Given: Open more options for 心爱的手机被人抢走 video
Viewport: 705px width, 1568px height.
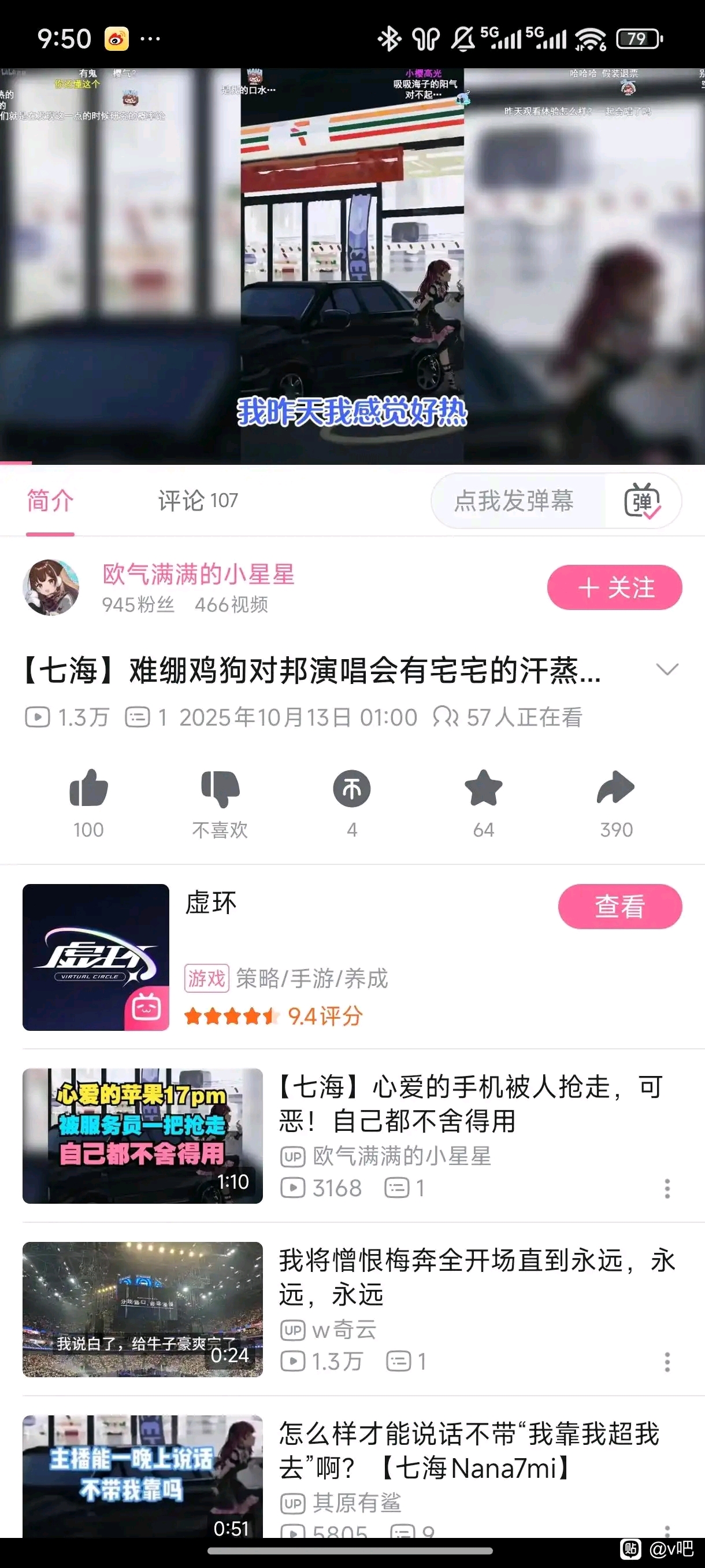Looking at the screenshot, I should coord(667,1188).
